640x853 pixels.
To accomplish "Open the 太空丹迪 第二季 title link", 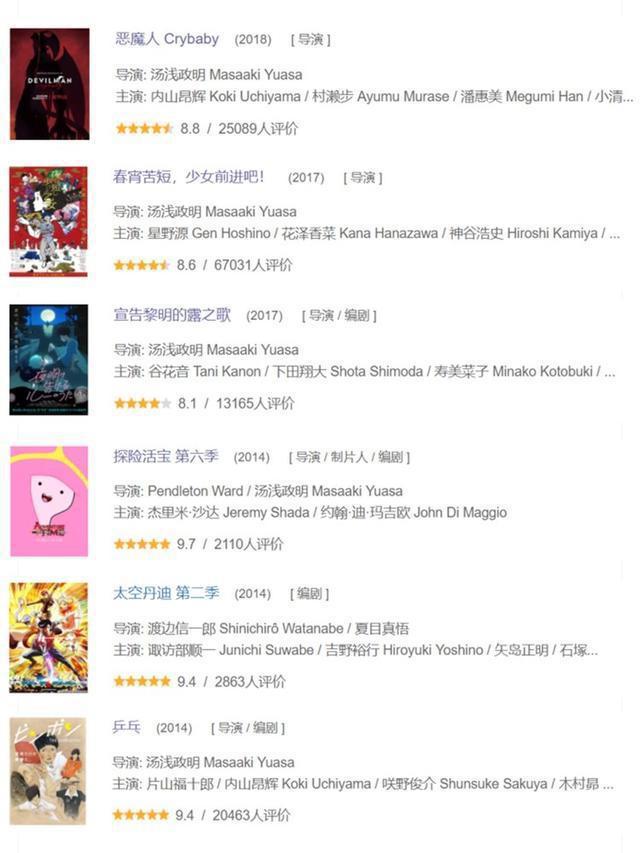I will click(166, 593).
